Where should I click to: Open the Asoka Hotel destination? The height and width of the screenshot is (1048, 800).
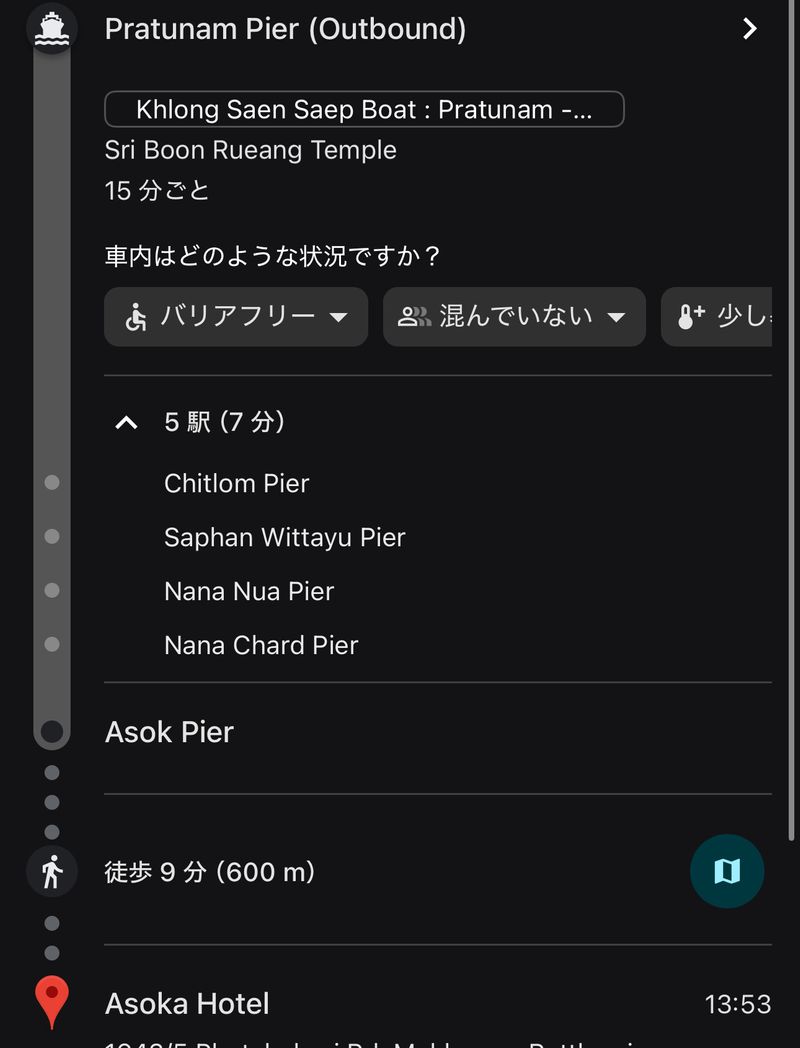(x=187, y=1003)
